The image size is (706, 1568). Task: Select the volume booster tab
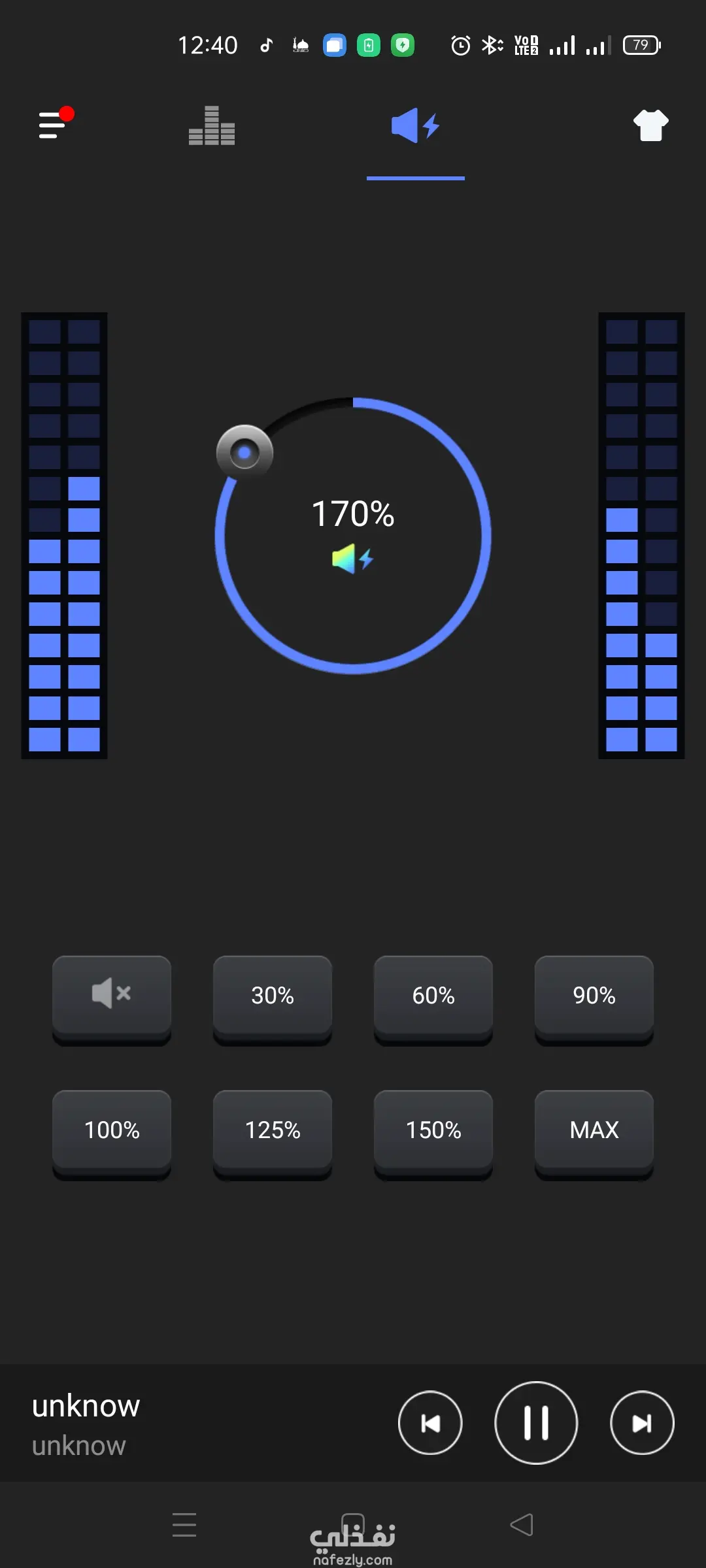tap(415, 125)
